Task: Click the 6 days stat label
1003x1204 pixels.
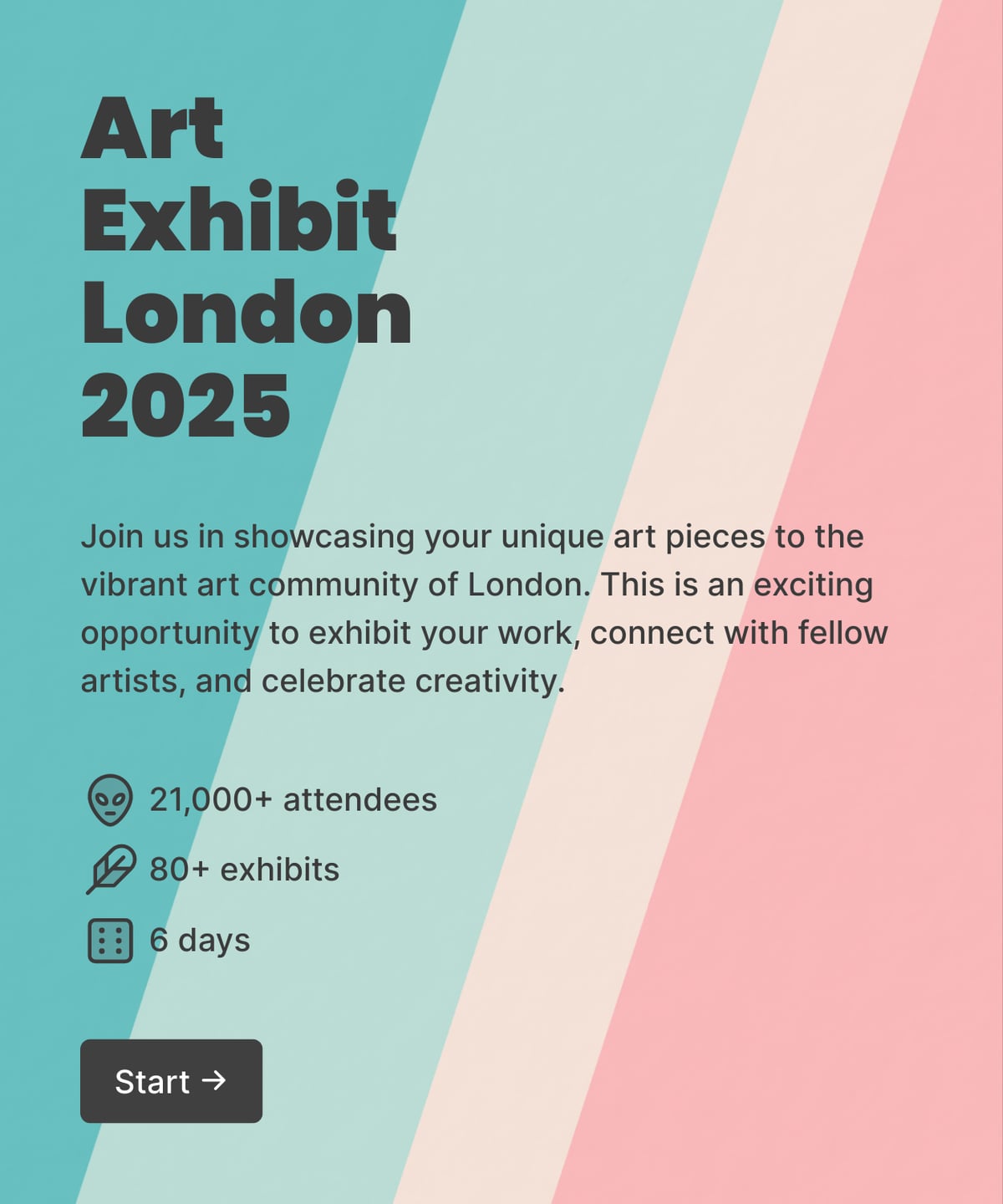Action: (x=198, y=939)
